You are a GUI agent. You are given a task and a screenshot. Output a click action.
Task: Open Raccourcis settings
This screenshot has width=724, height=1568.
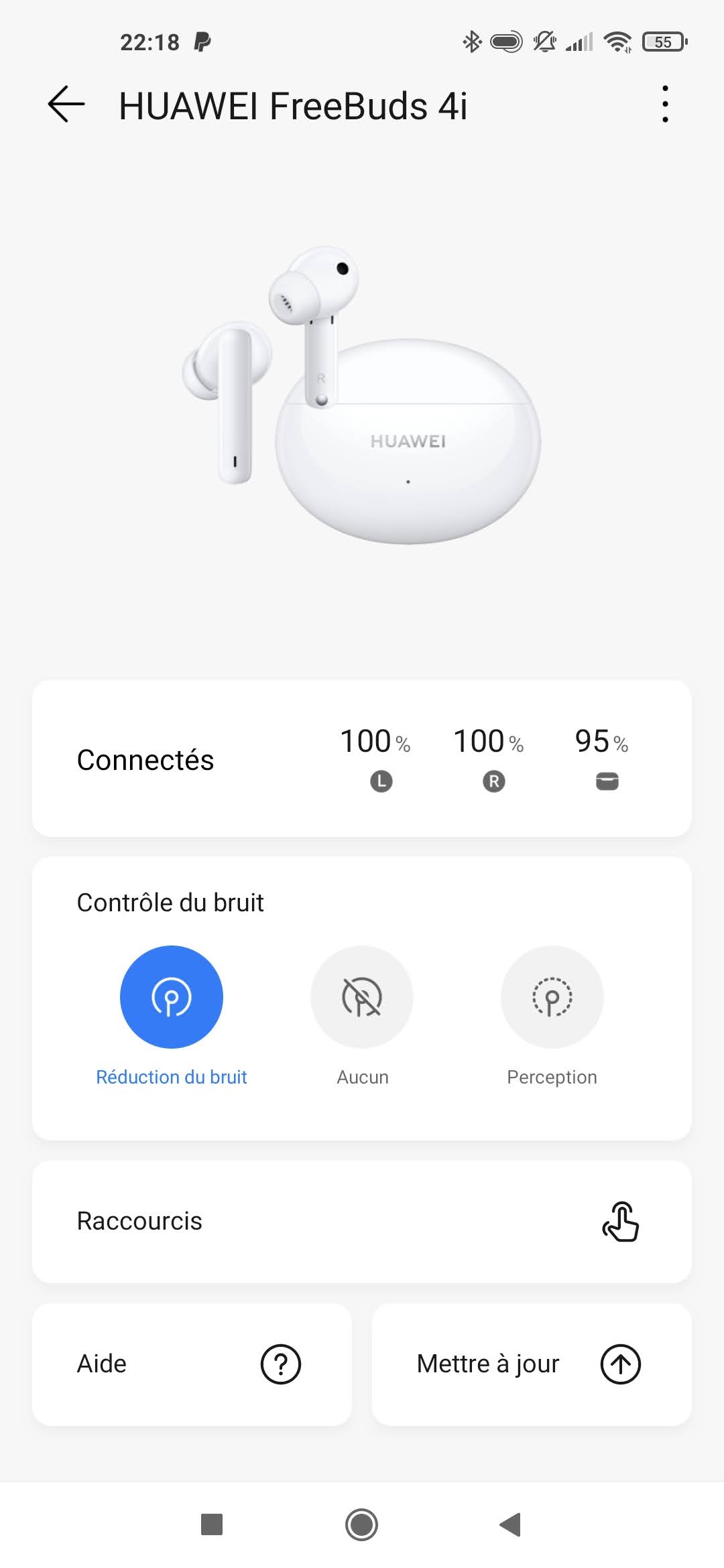[x=362, y=1222]
